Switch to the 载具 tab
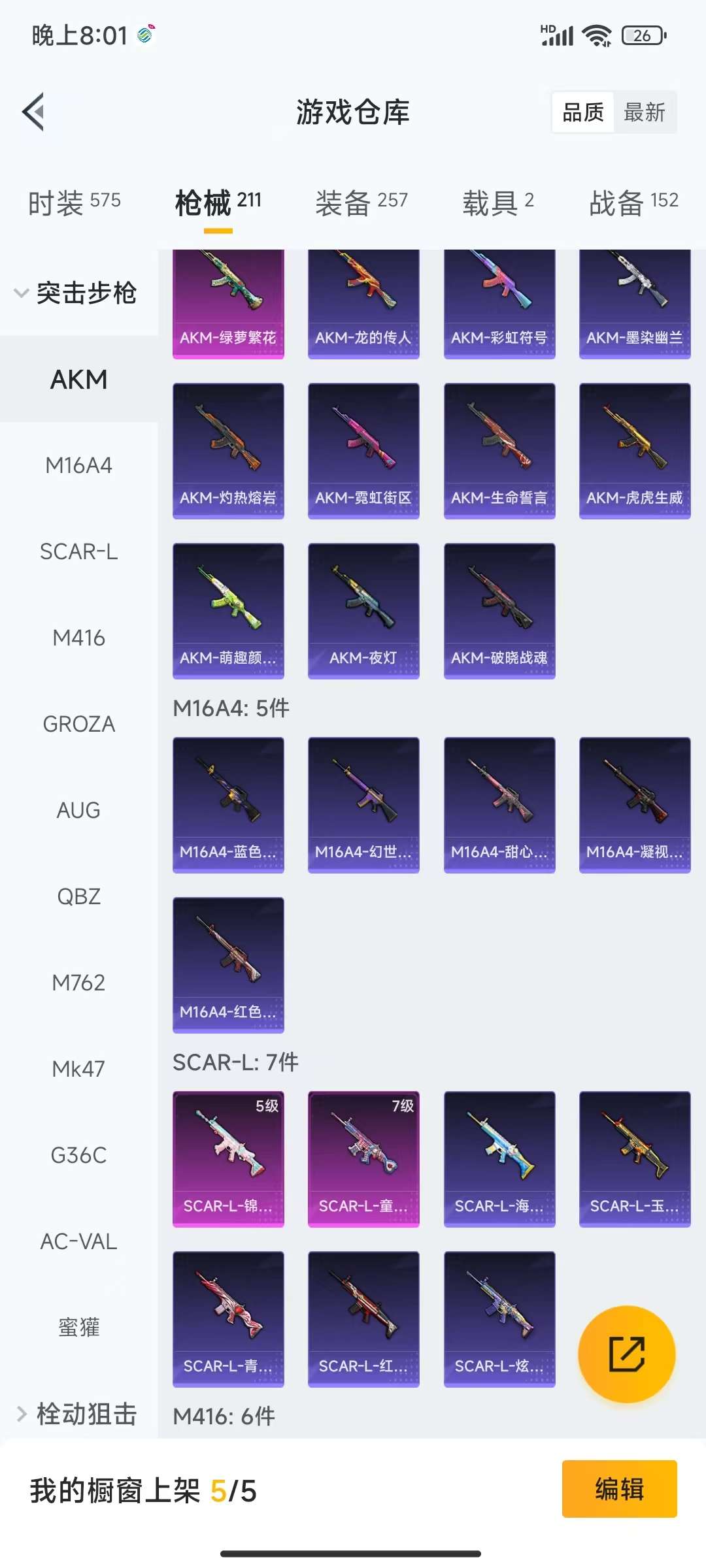 pos(498,203)
